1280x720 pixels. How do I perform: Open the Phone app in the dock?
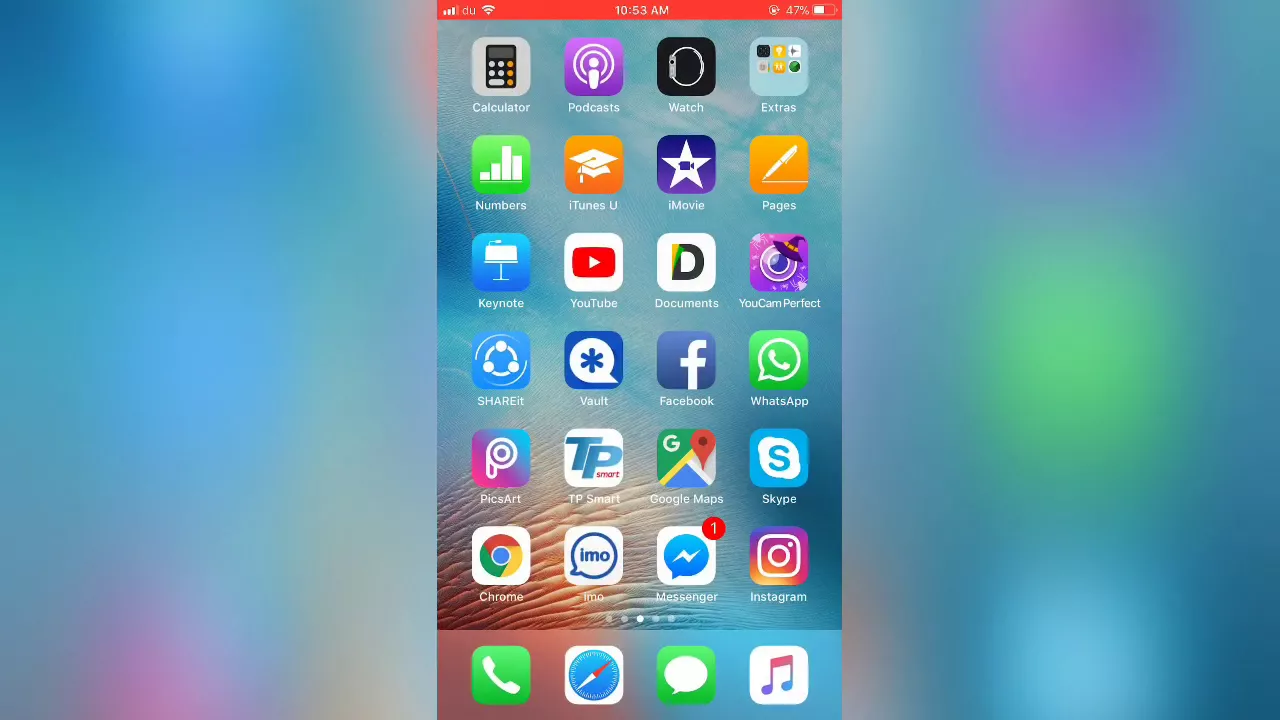coord(501,676)
